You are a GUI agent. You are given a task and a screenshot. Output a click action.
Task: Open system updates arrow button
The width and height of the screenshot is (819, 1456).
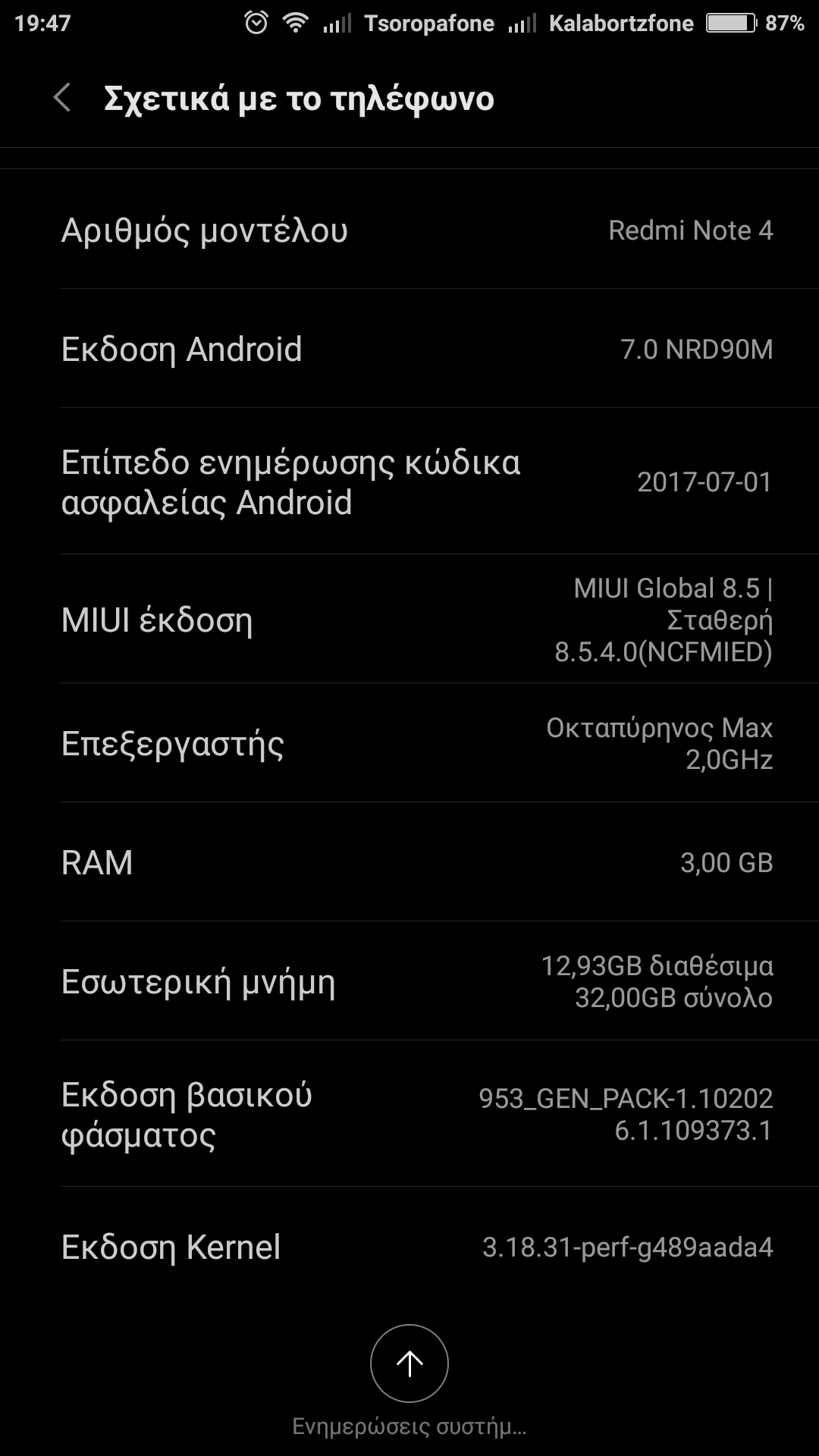[x=409, y=1363]
